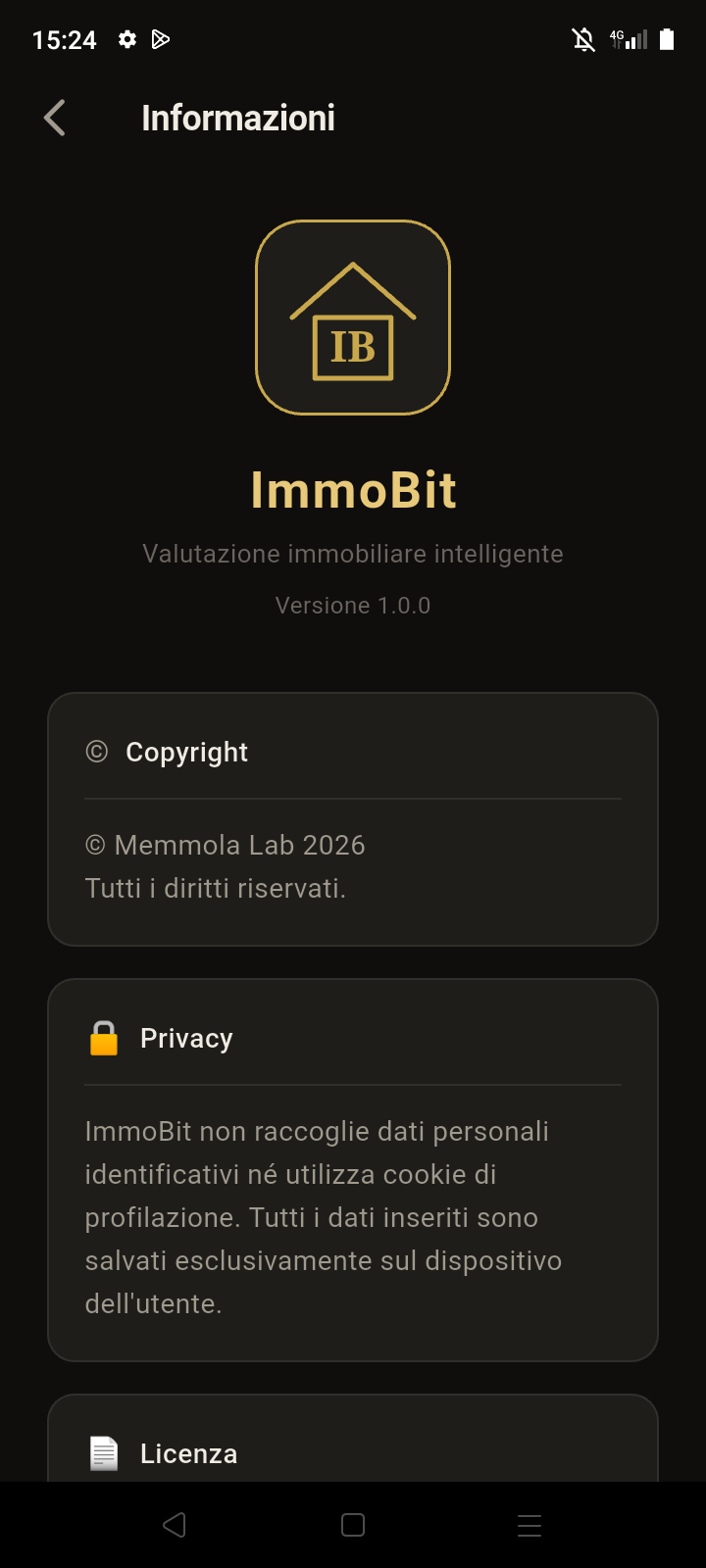Tap the Versione 1.0.0 text

click(x=353, y=605)
